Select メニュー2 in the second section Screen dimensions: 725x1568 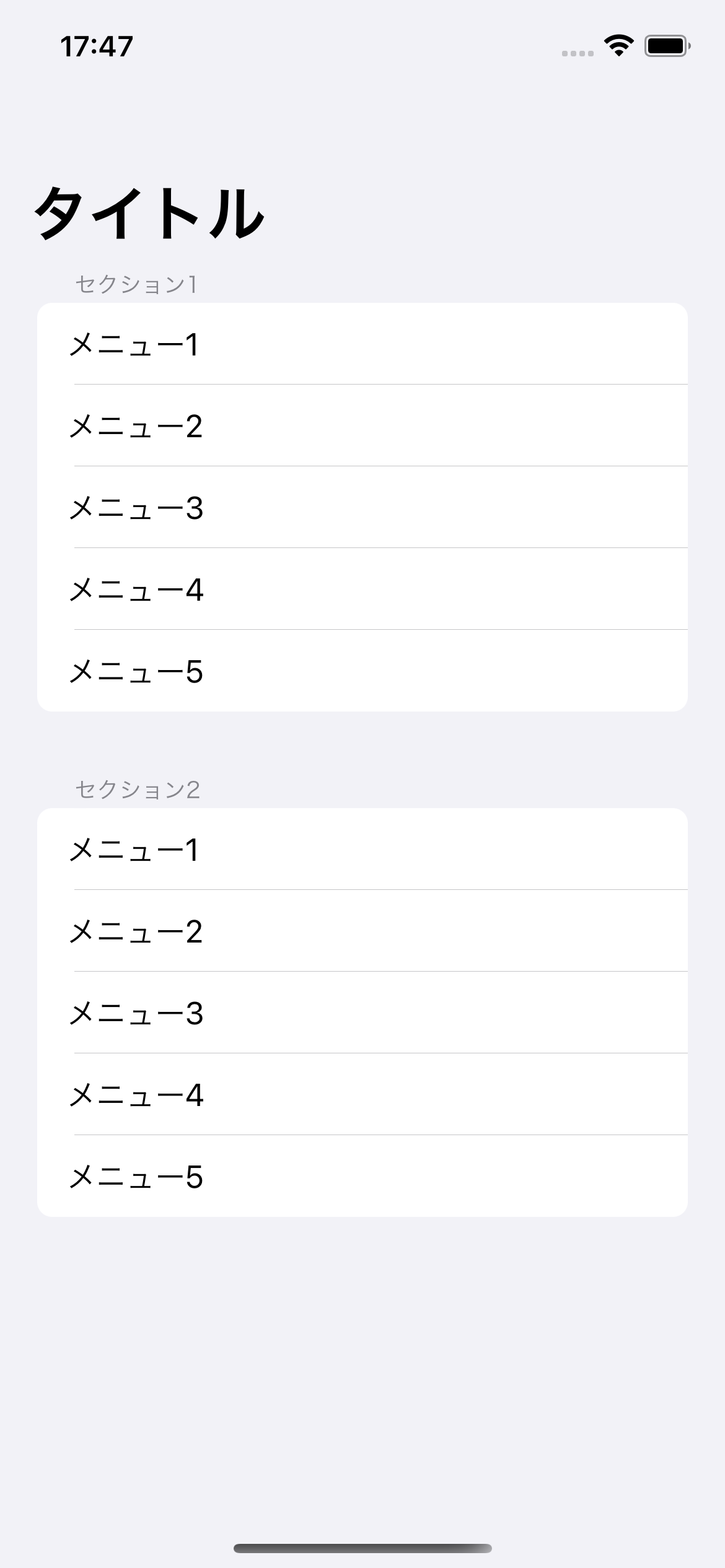(136, 931)
